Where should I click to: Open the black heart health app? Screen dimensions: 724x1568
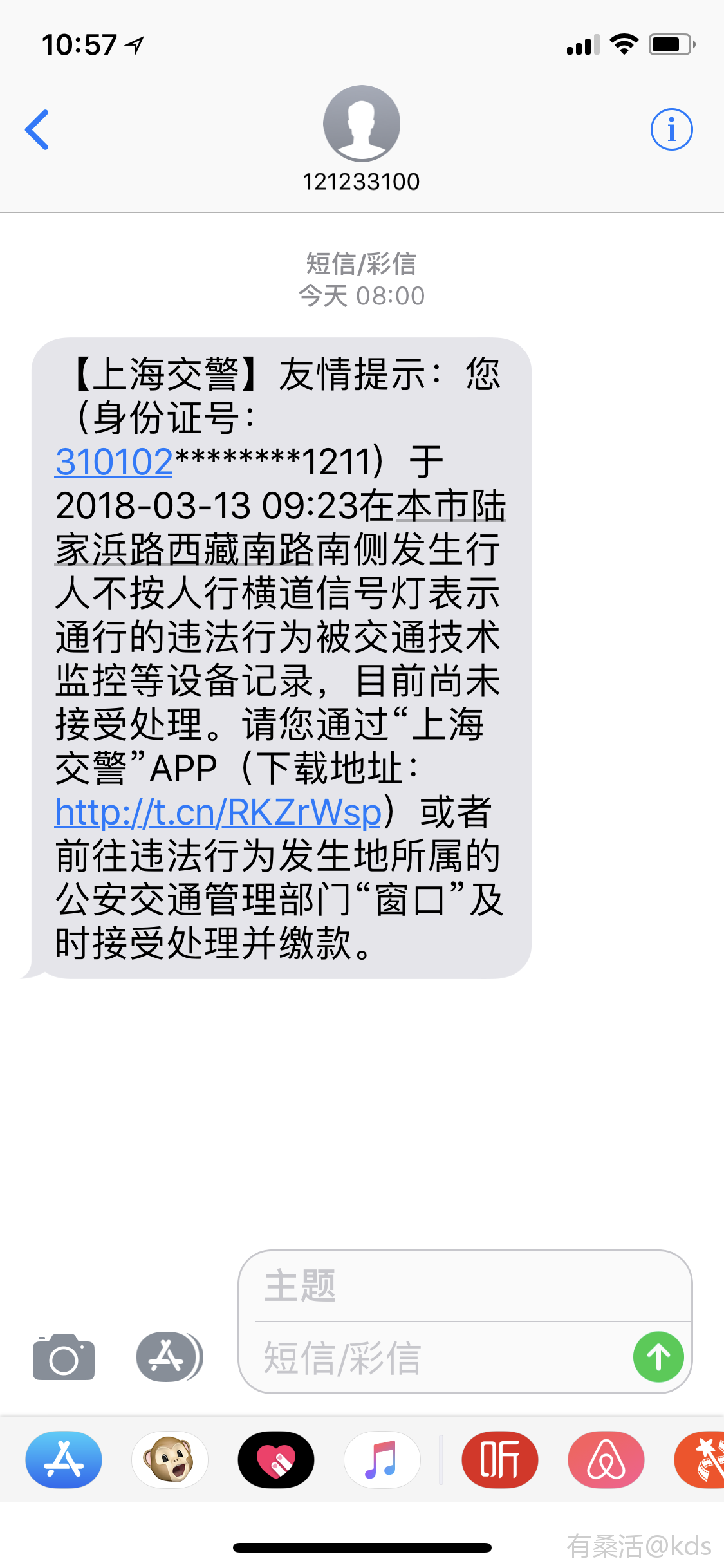coord(275,1460)
